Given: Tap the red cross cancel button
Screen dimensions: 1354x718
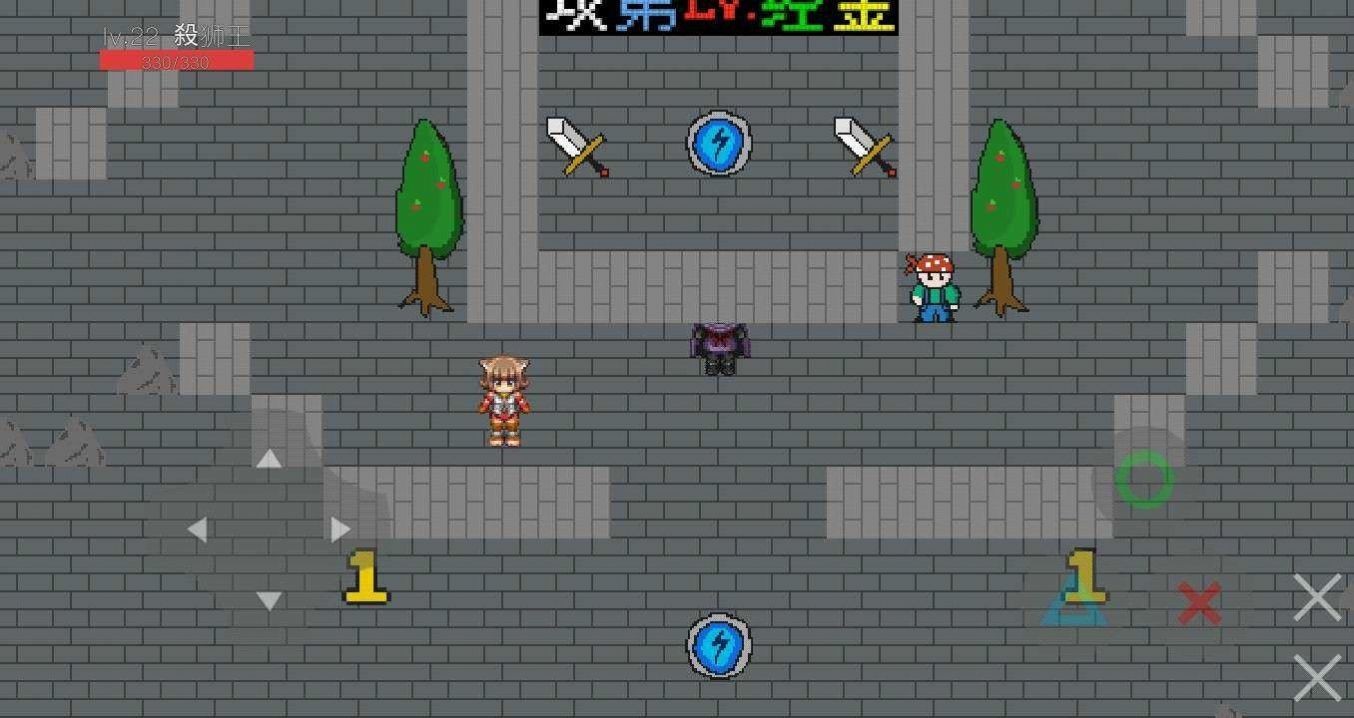Looking at the screenshot, I should [1199, 604].
